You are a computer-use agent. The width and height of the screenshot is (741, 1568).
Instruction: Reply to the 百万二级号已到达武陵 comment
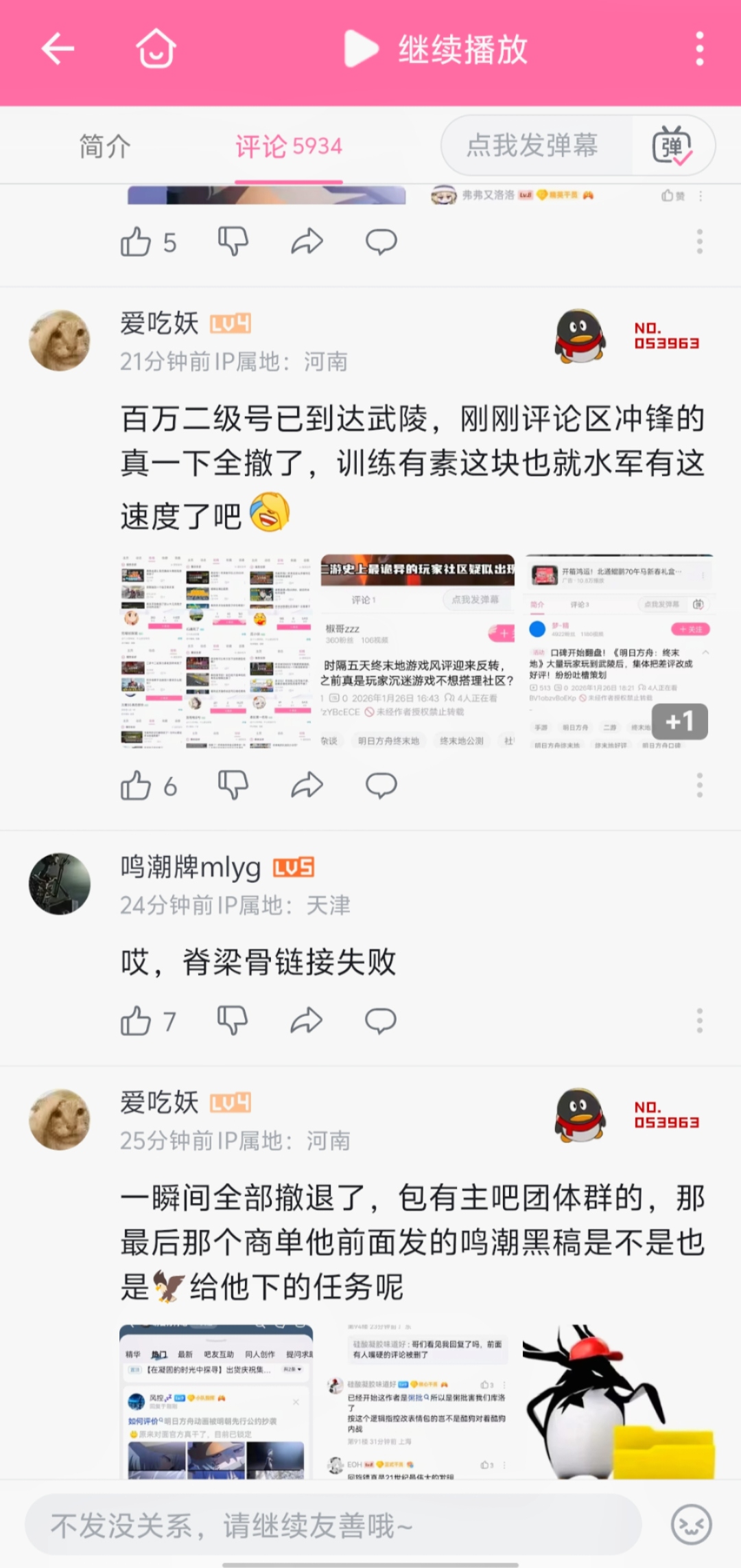(x=381, y=785)
